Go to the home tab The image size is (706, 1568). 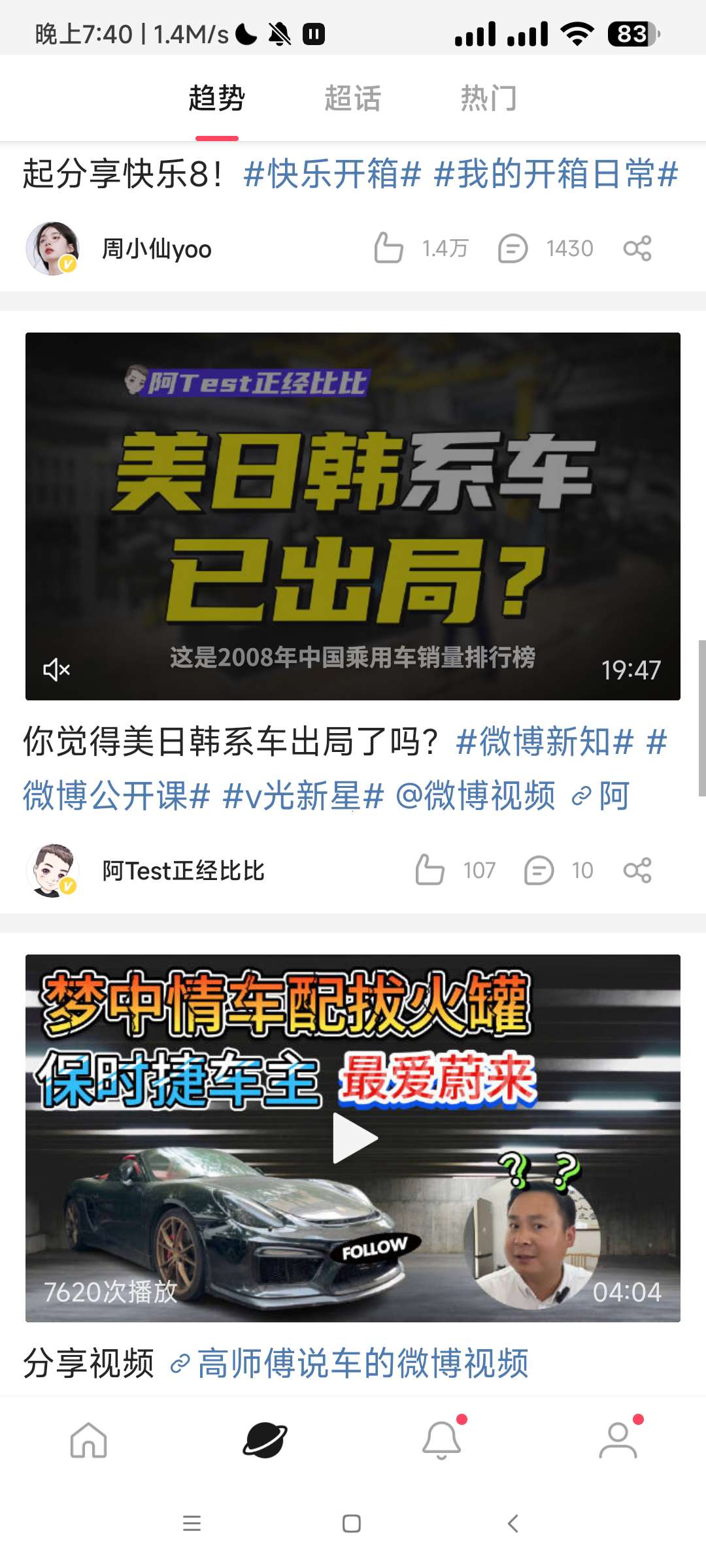pyautogui.click(x=88, y=1440)
